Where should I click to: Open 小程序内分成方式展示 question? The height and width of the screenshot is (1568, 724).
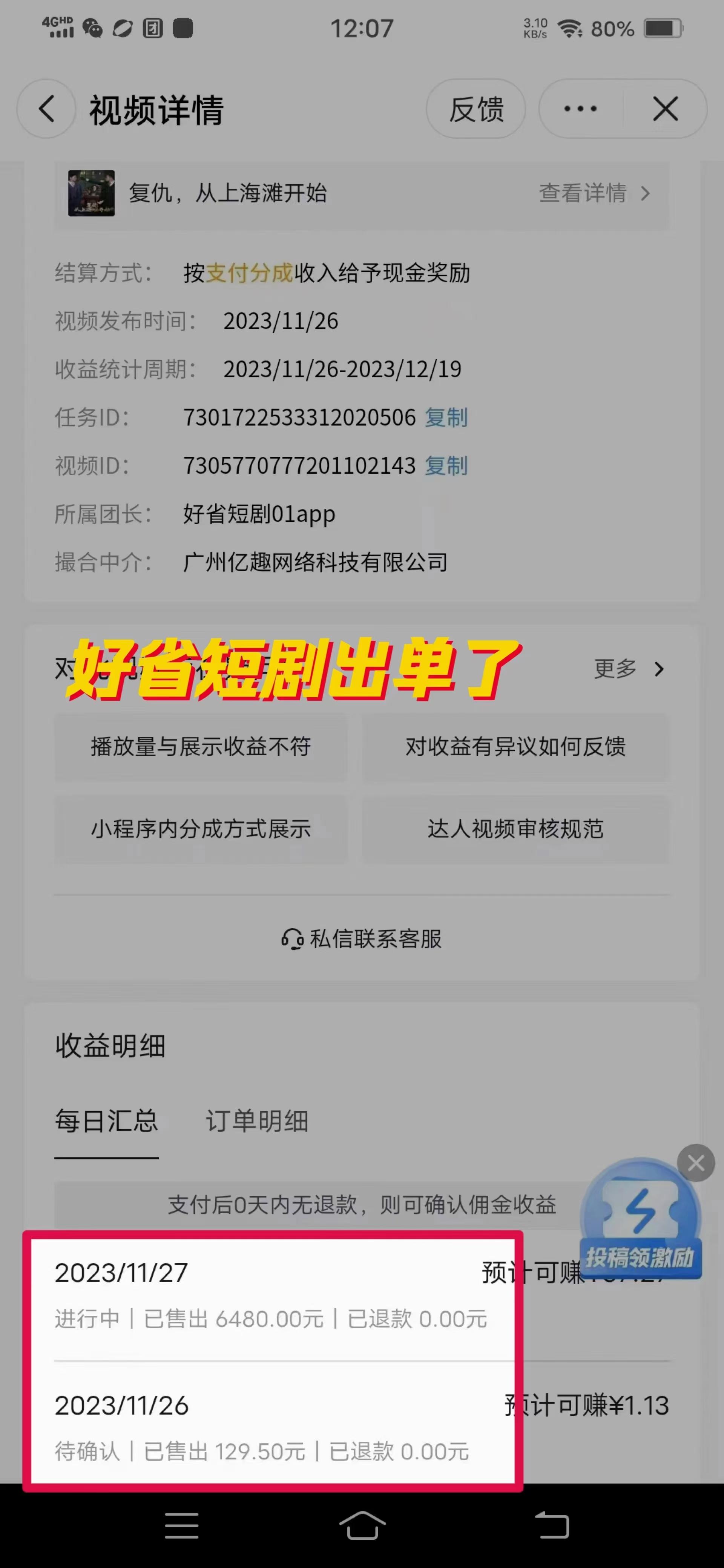click(201, 829)
